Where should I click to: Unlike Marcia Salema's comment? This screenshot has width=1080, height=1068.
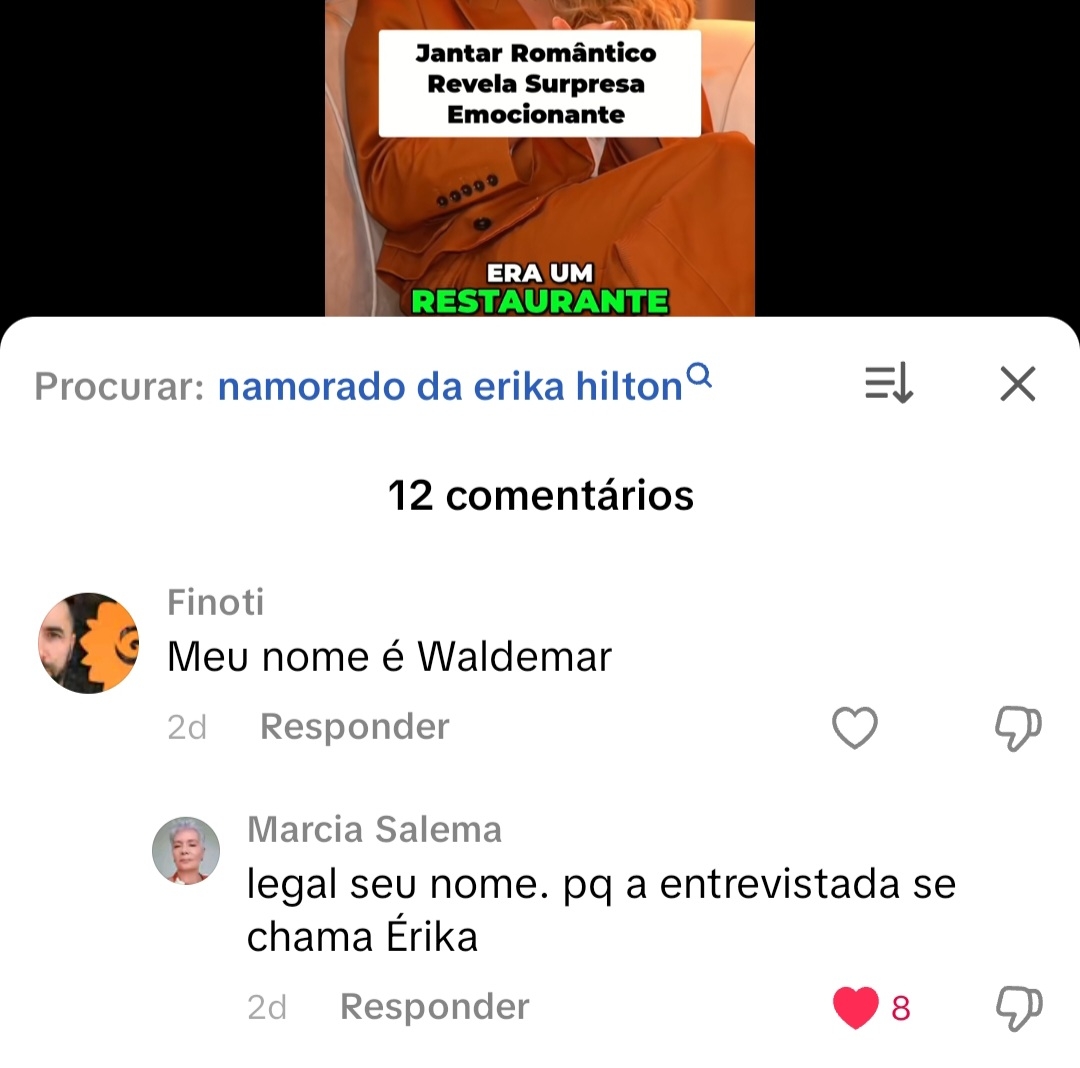[856, 1008]
